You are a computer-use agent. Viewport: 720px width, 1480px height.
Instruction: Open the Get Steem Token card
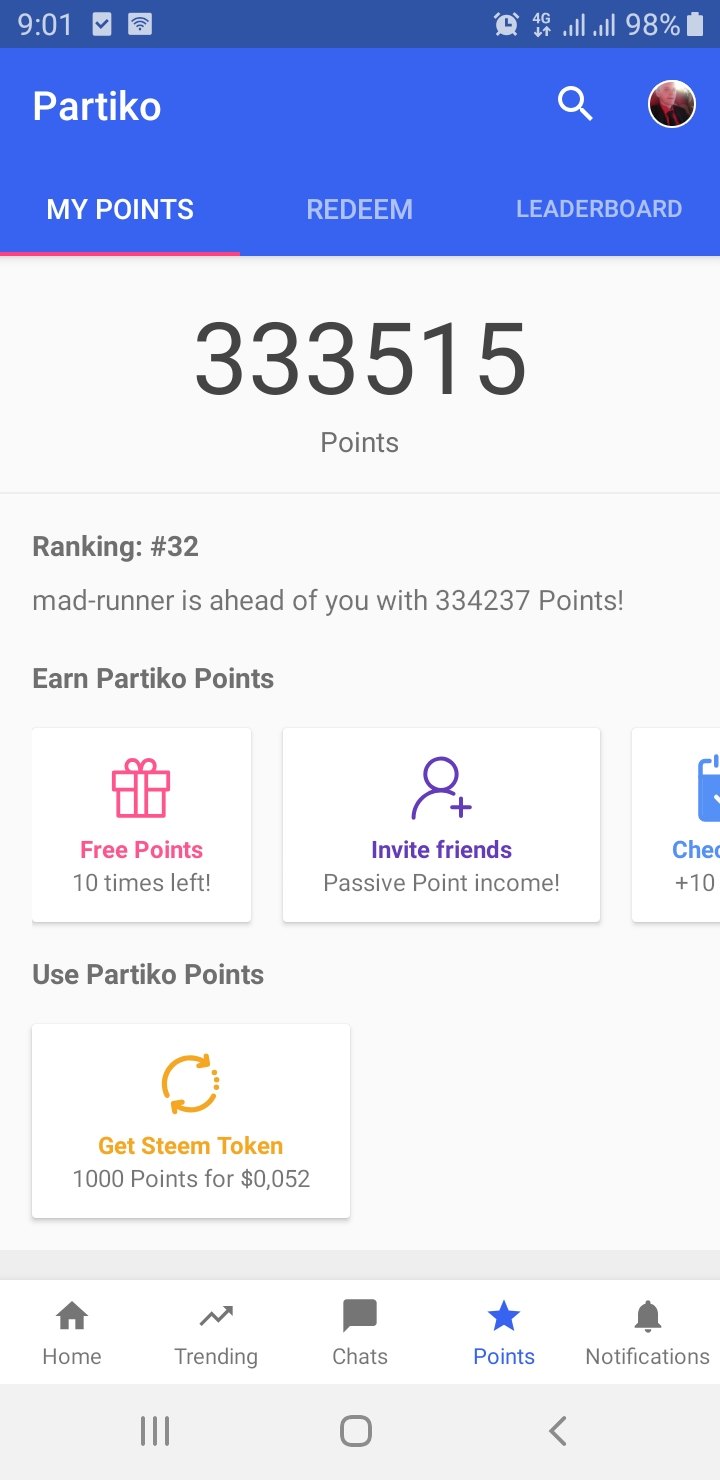(190, 1120)
